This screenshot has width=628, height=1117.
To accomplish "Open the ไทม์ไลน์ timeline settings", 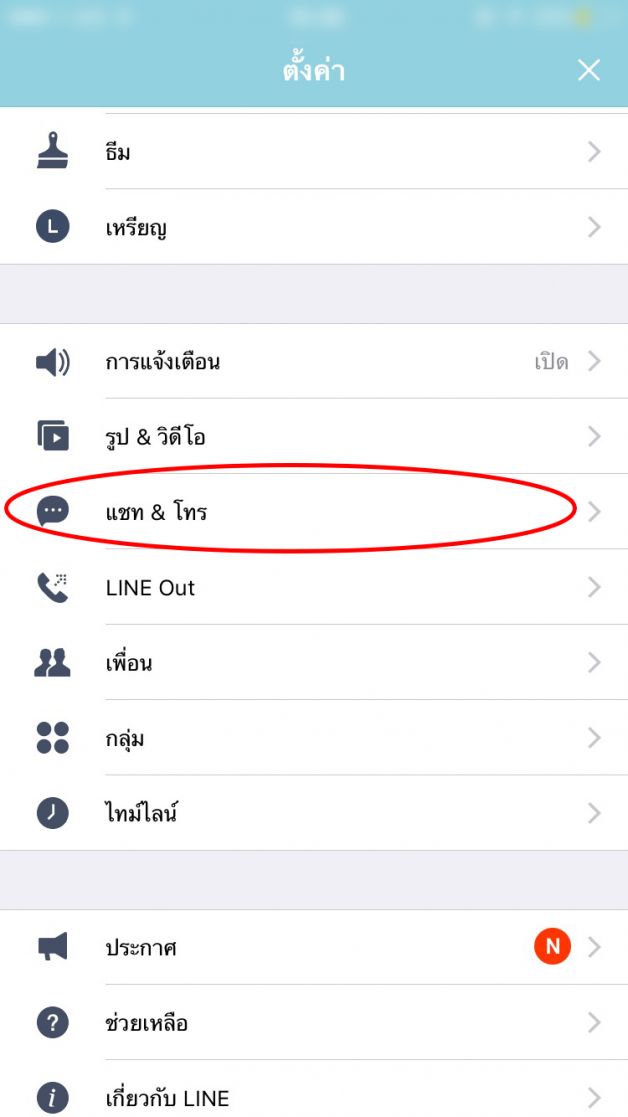I will pyautogui.click(x=314, y=813).
